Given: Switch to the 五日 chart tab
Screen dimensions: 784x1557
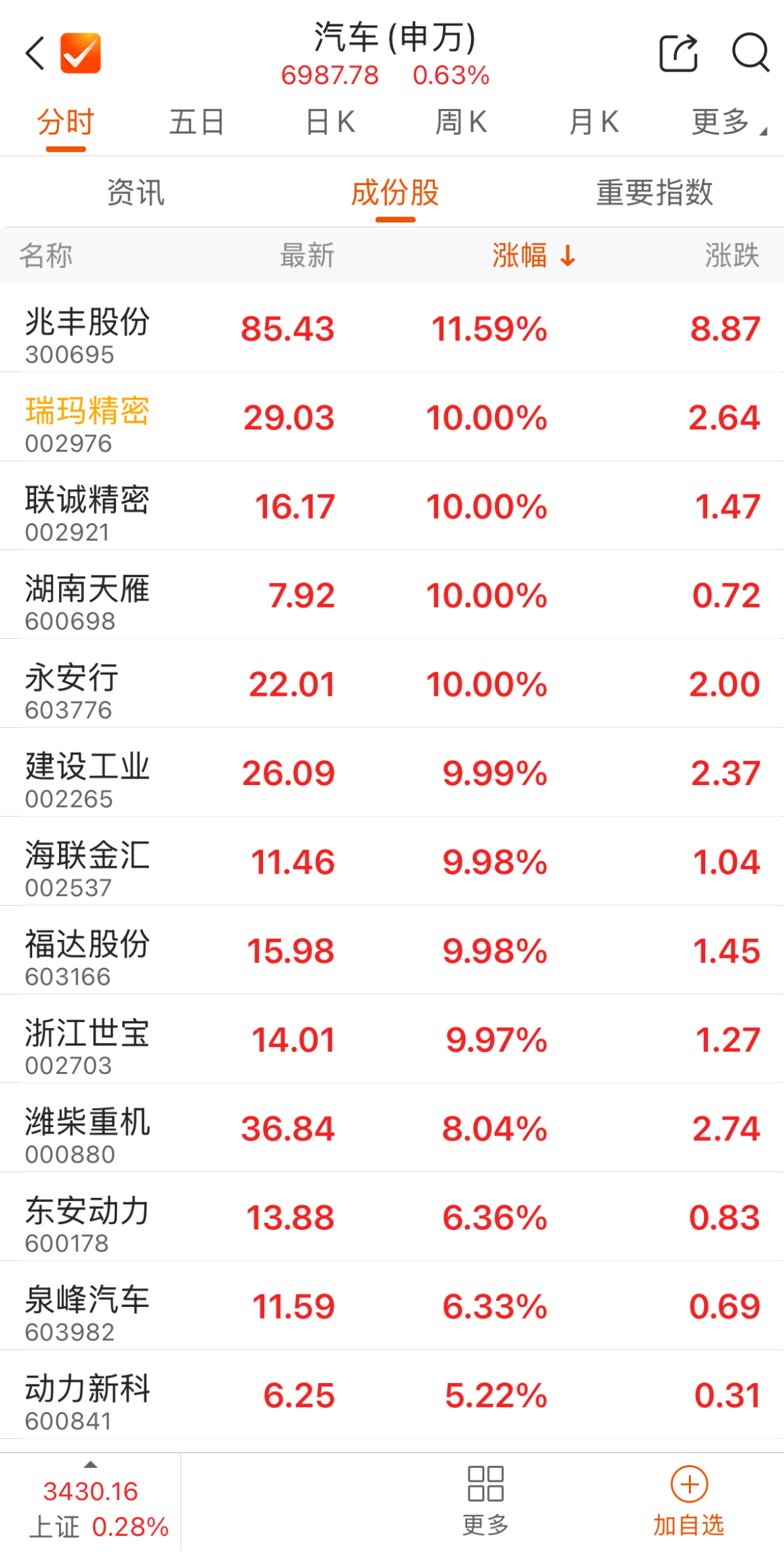Looking at the screenshot, I should pyautogui.click(x=197, y=122).
